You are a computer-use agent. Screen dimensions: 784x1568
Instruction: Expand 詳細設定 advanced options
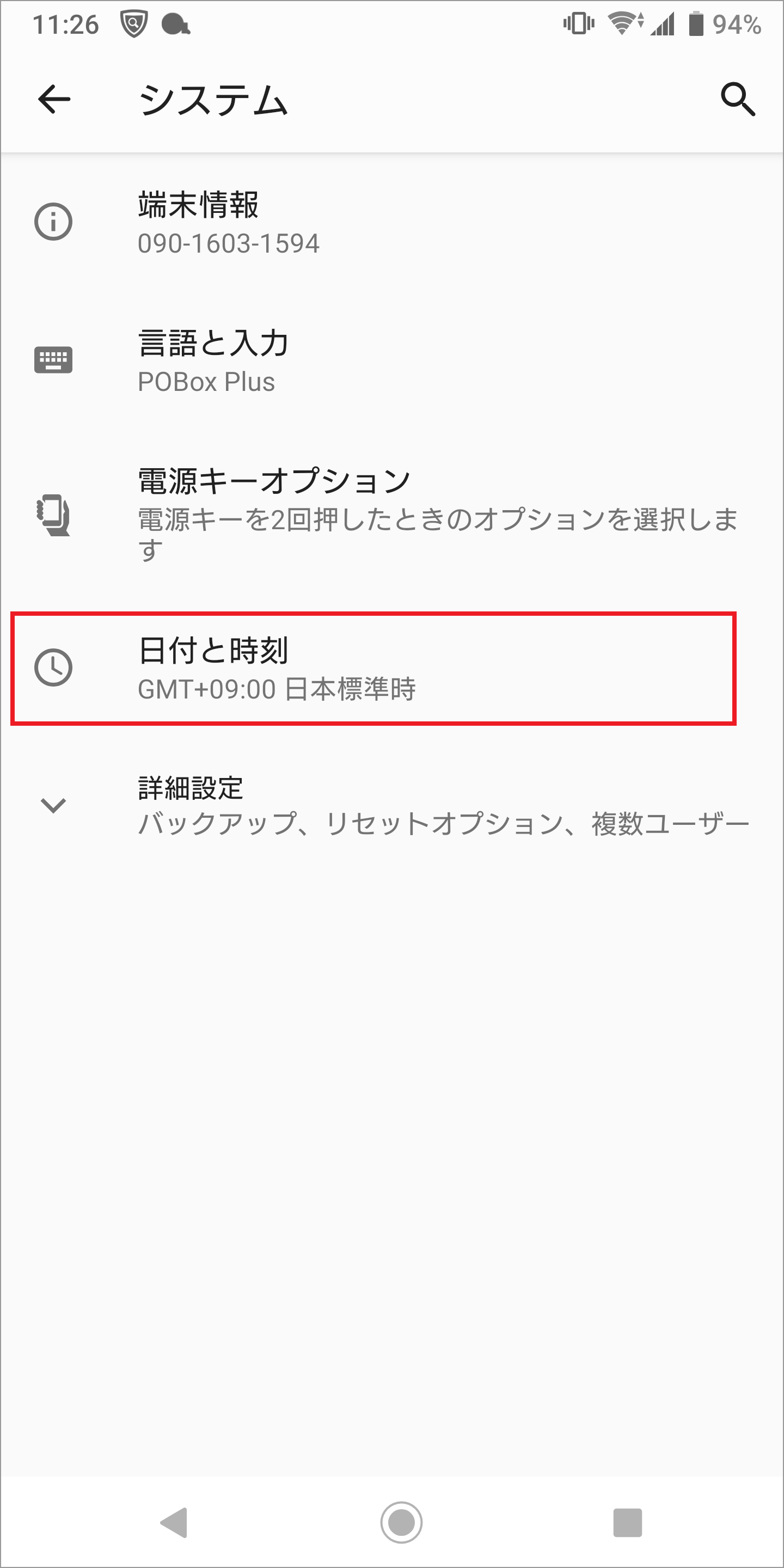coord(392,805)
